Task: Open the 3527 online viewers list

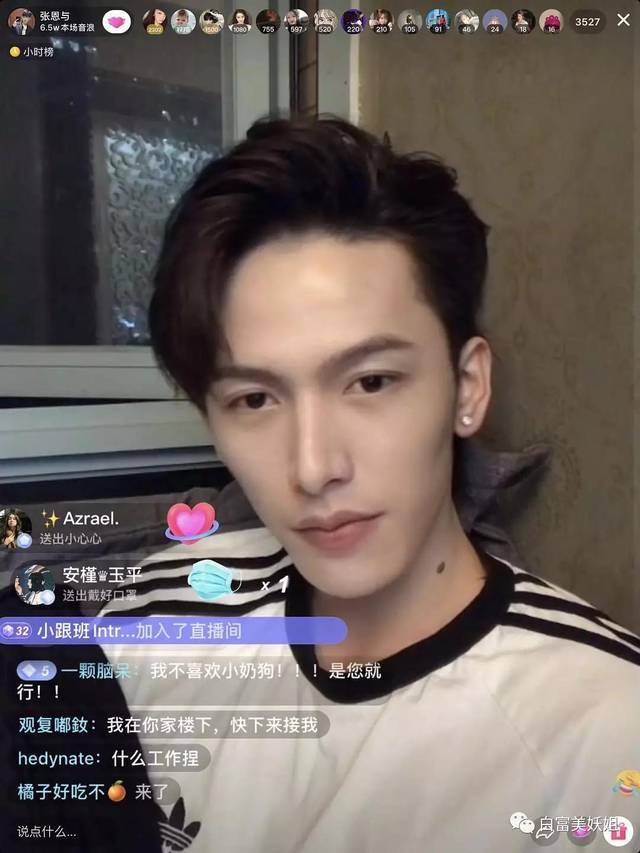Action: pyautogui.click(x=587, y=21)
